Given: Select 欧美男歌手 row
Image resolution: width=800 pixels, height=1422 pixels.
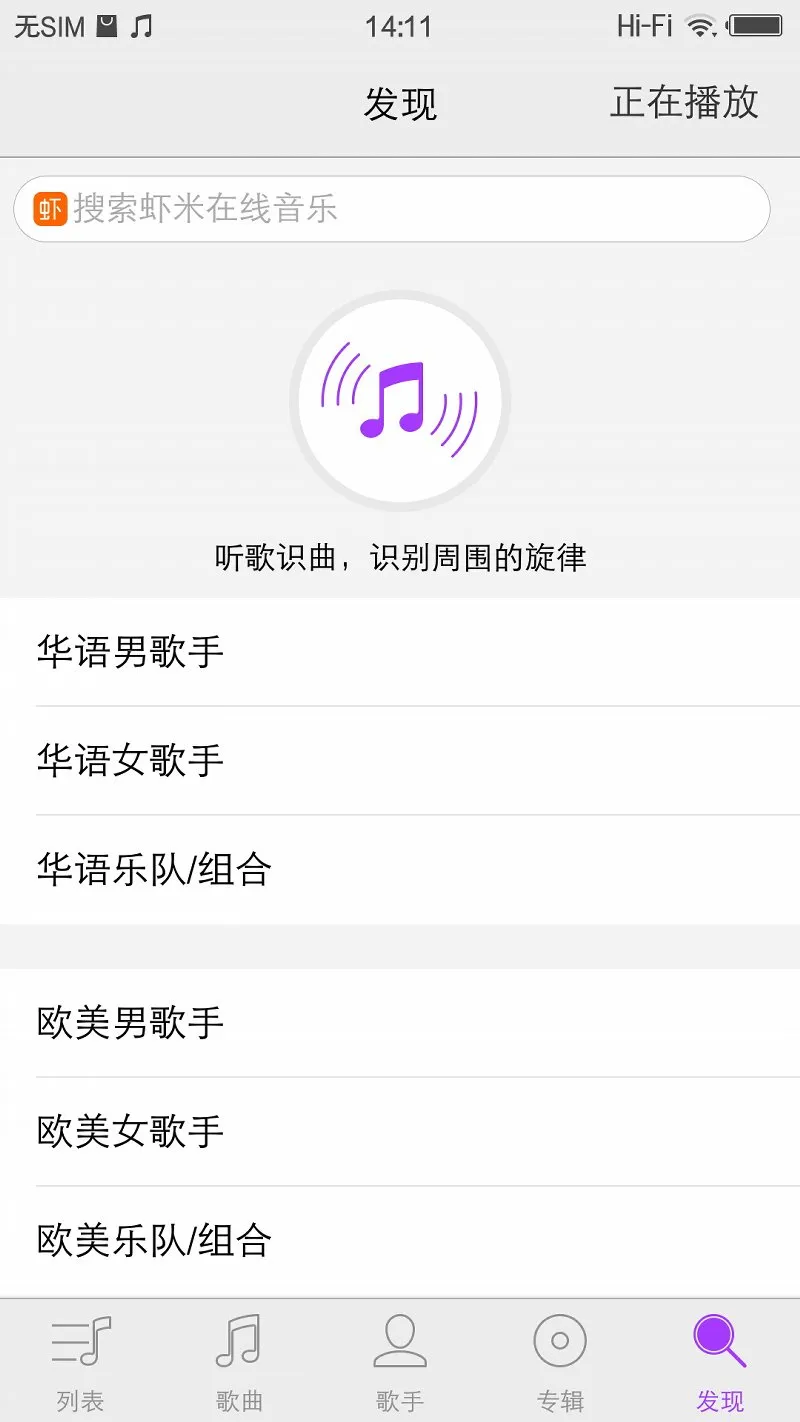Looking at the screenshot, I should point(400,1023).
